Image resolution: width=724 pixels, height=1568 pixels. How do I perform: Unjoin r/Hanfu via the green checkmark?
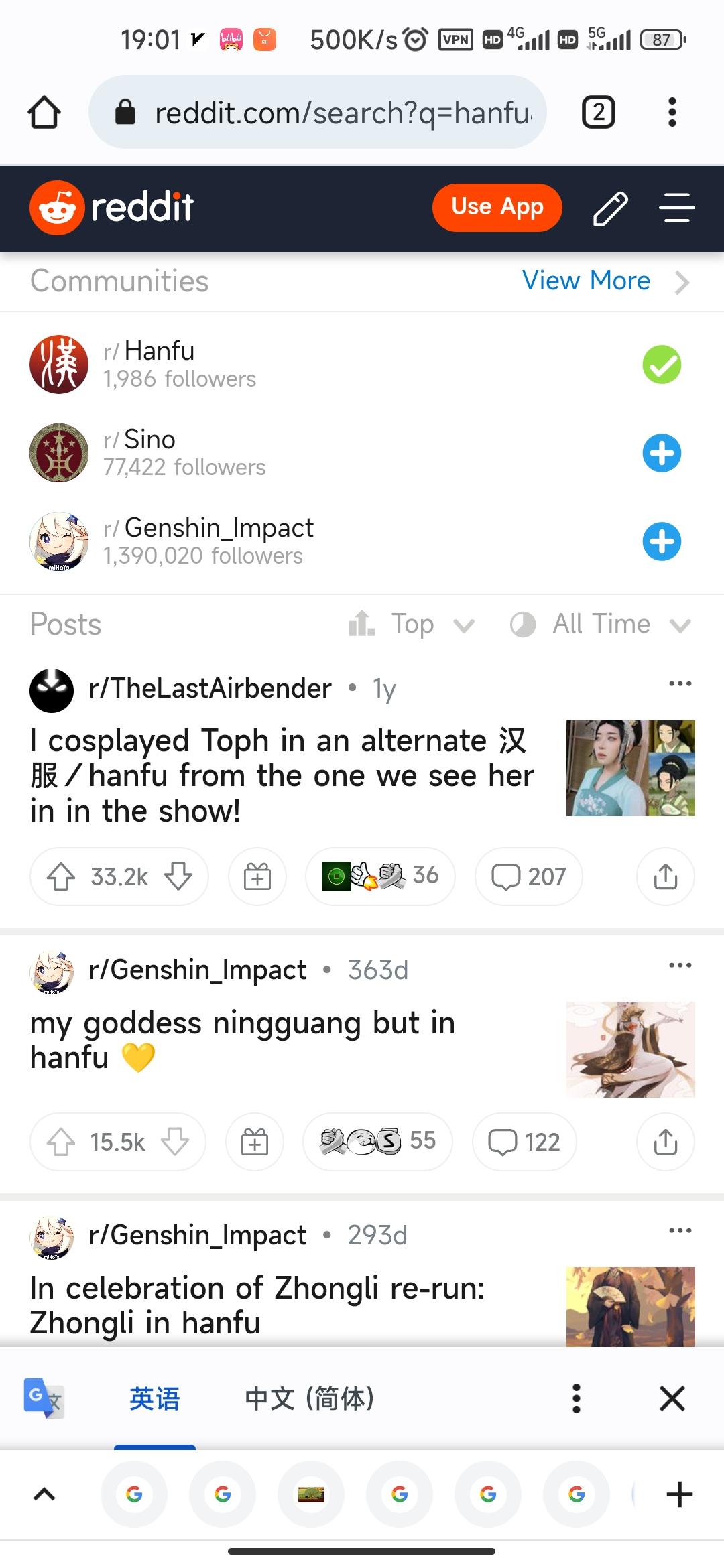click(662, 364)
